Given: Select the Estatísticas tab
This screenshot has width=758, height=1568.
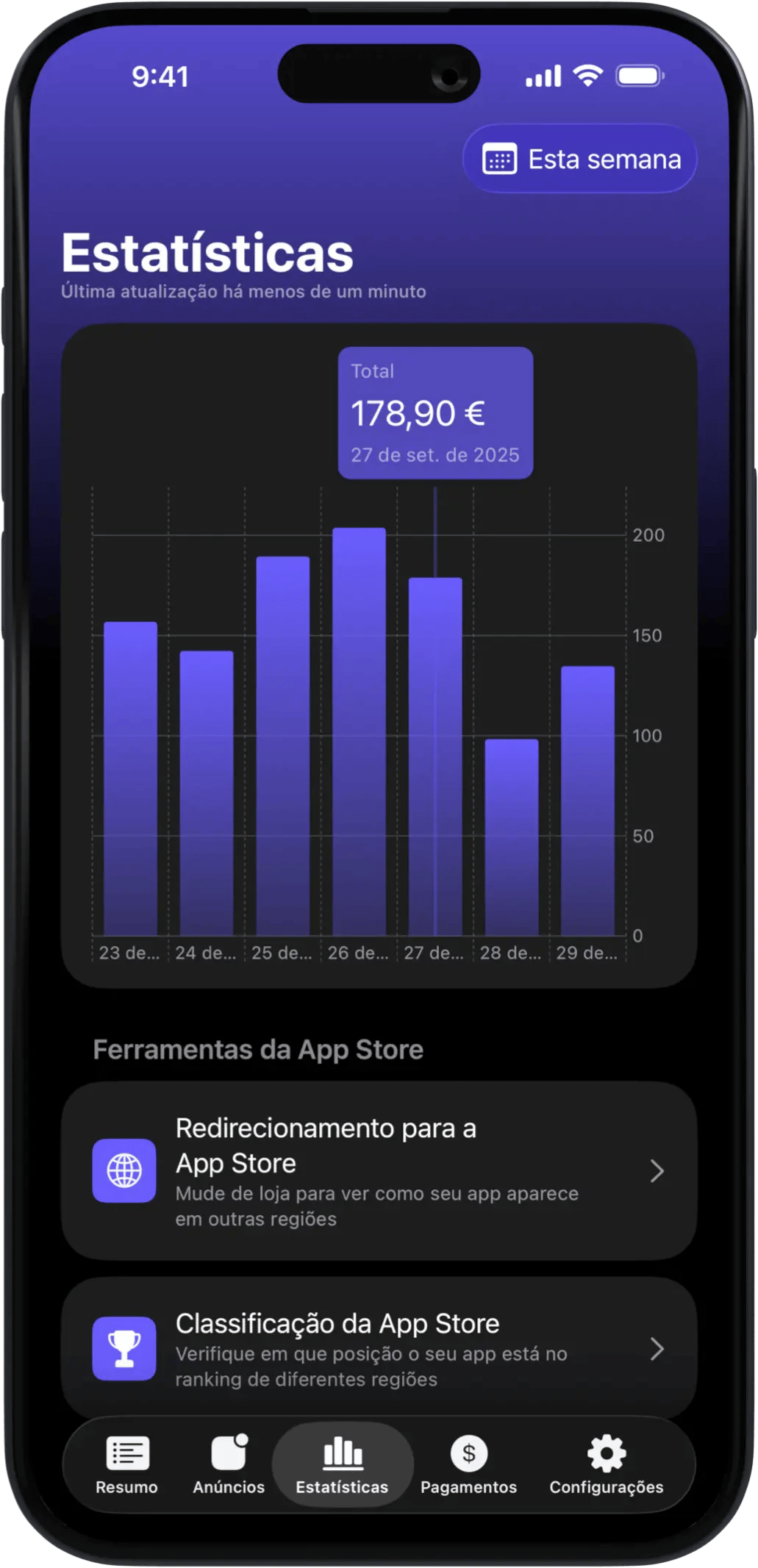Looking at the screenshot, I should pos(342,1465).
